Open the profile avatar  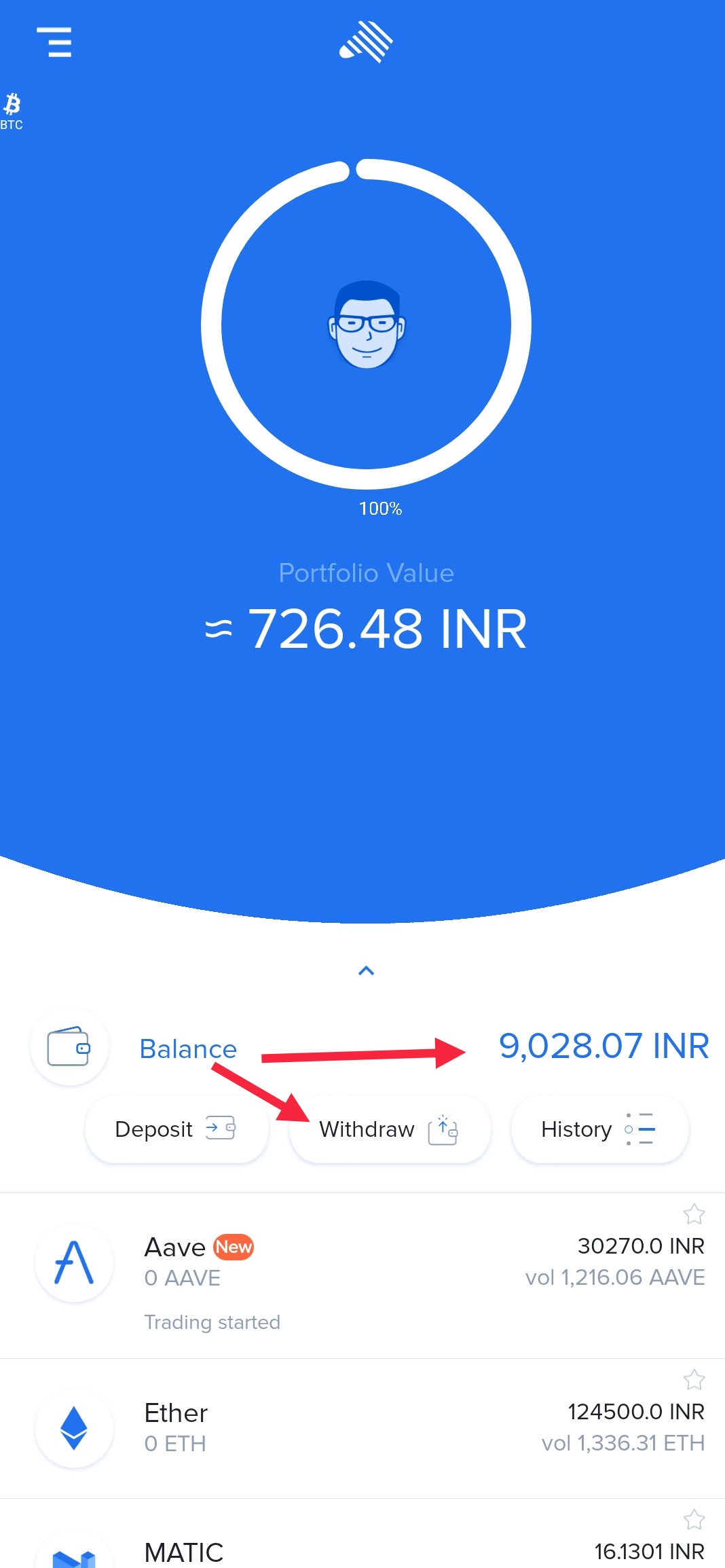point(367,325)
